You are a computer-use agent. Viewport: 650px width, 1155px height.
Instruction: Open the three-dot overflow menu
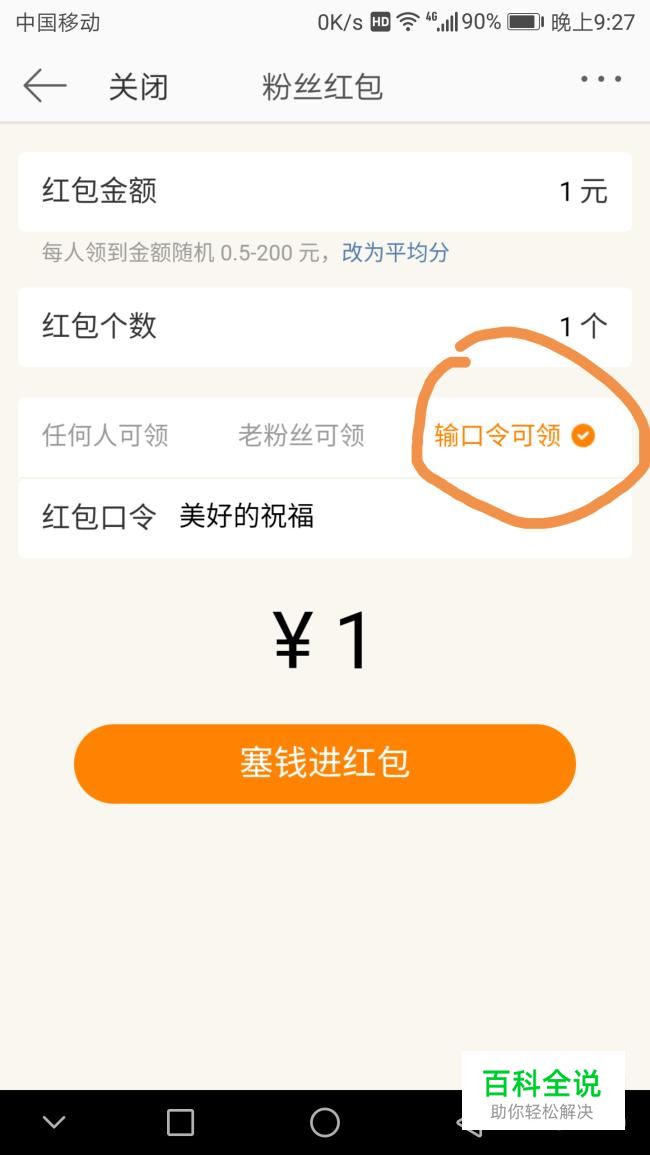coord(601,80)
